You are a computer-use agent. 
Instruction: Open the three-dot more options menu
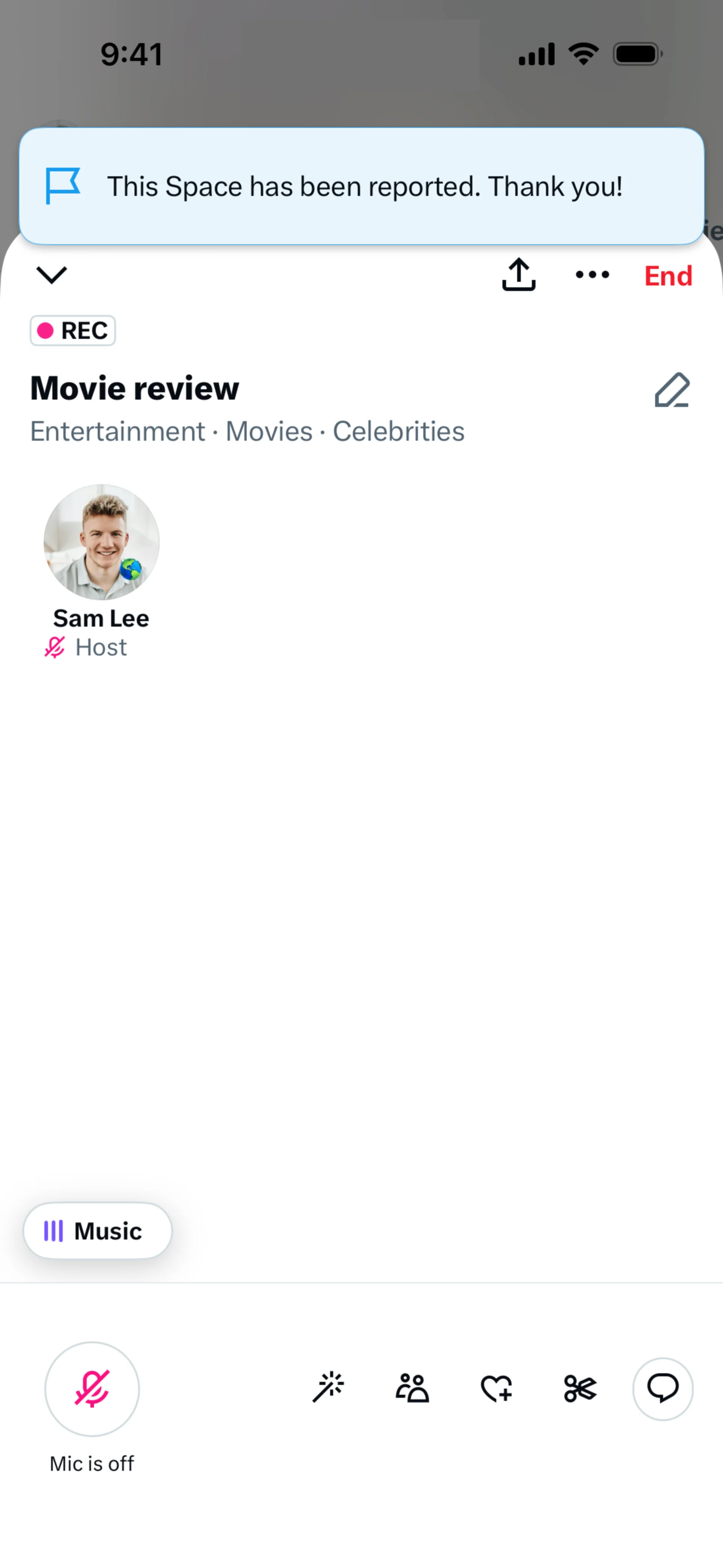coord(592,275)
